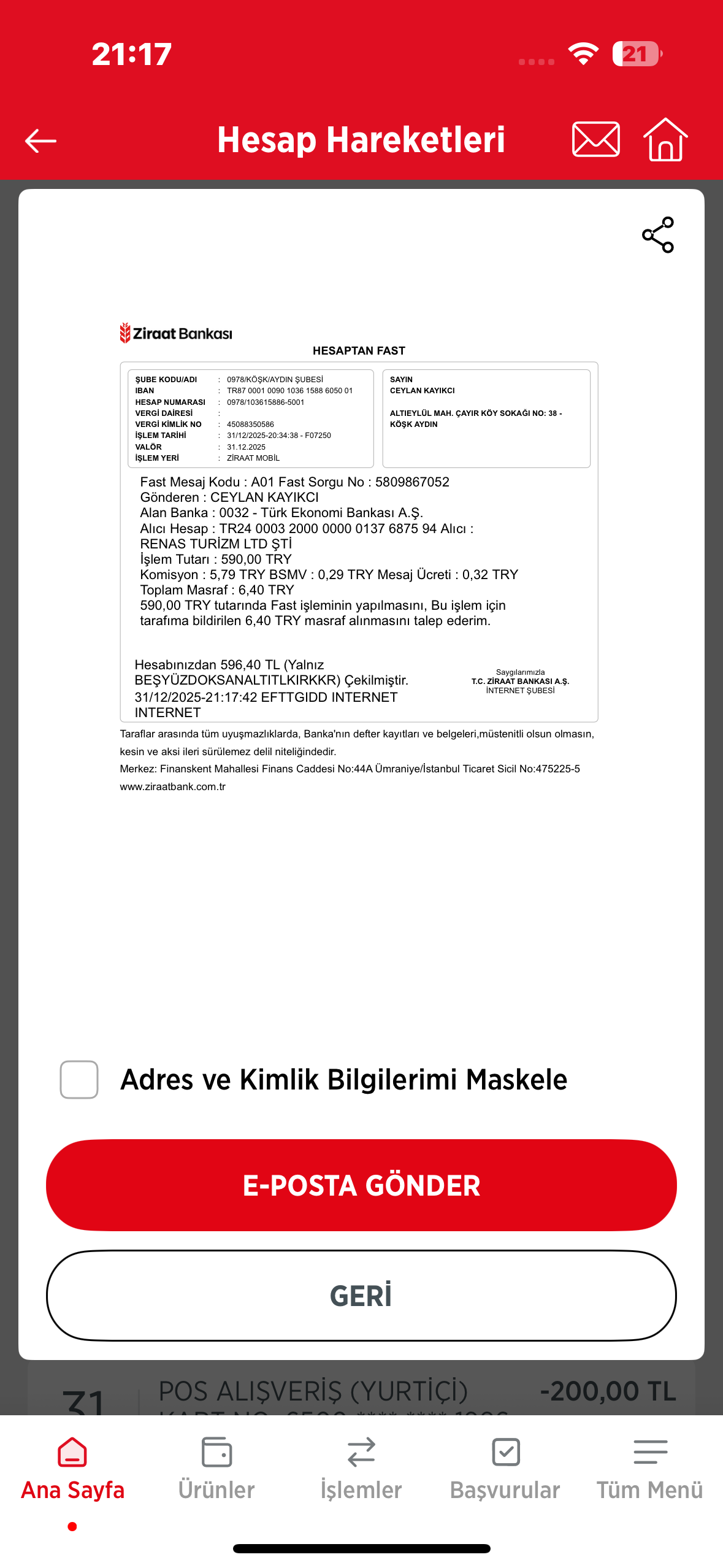Go back using the header arrow
The image size is (723, 1568).
point(40,140)
